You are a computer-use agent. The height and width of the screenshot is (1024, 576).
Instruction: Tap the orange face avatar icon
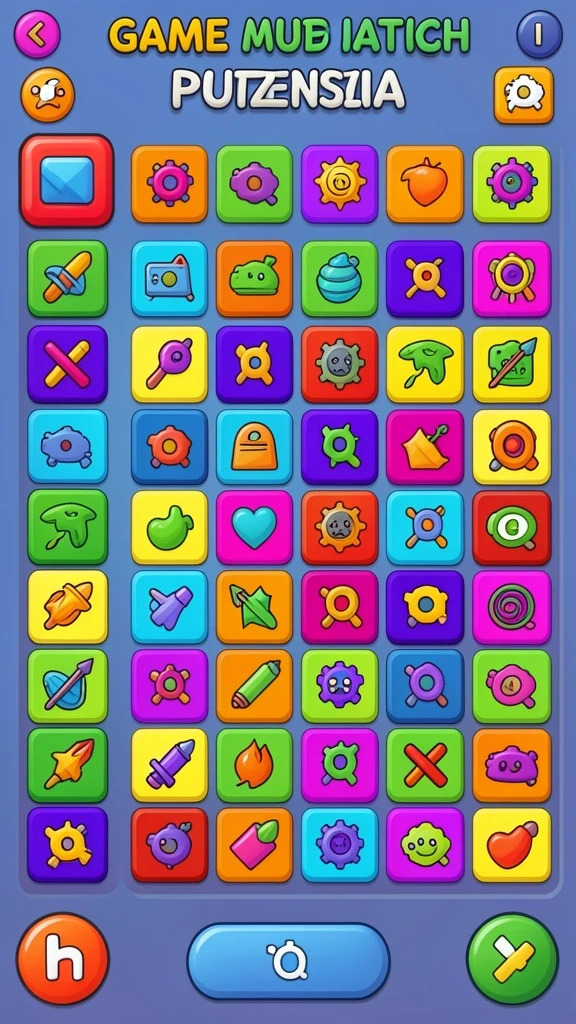48,95
